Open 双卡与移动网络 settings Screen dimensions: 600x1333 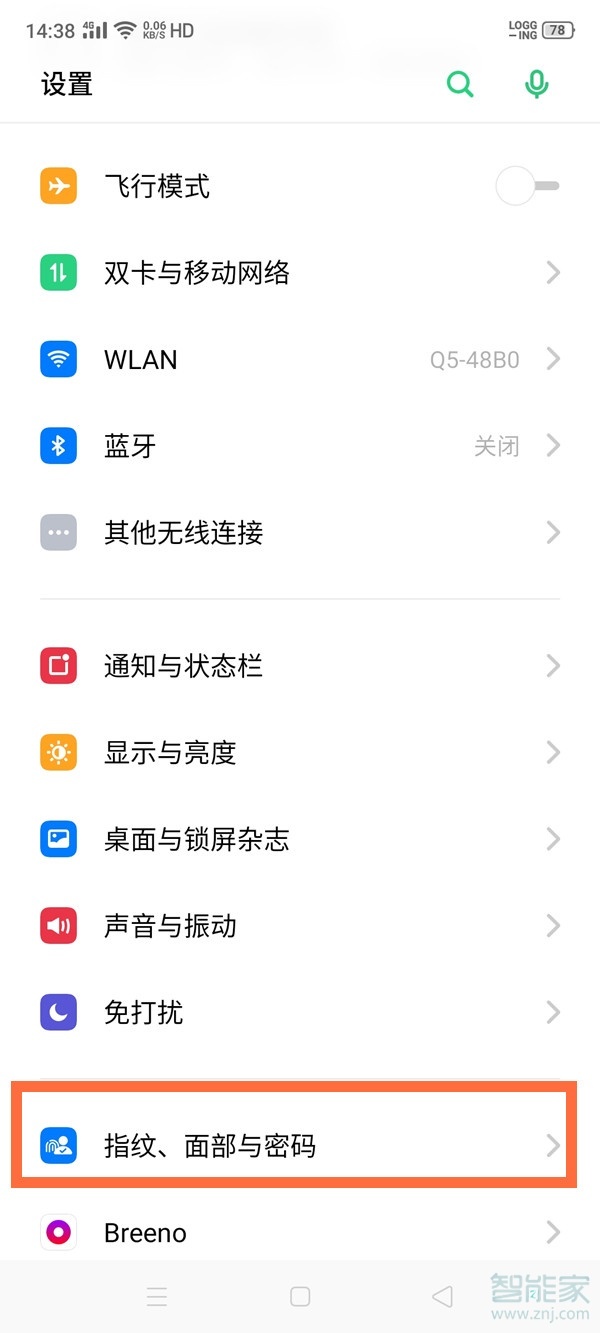click(x=300, y=273)
